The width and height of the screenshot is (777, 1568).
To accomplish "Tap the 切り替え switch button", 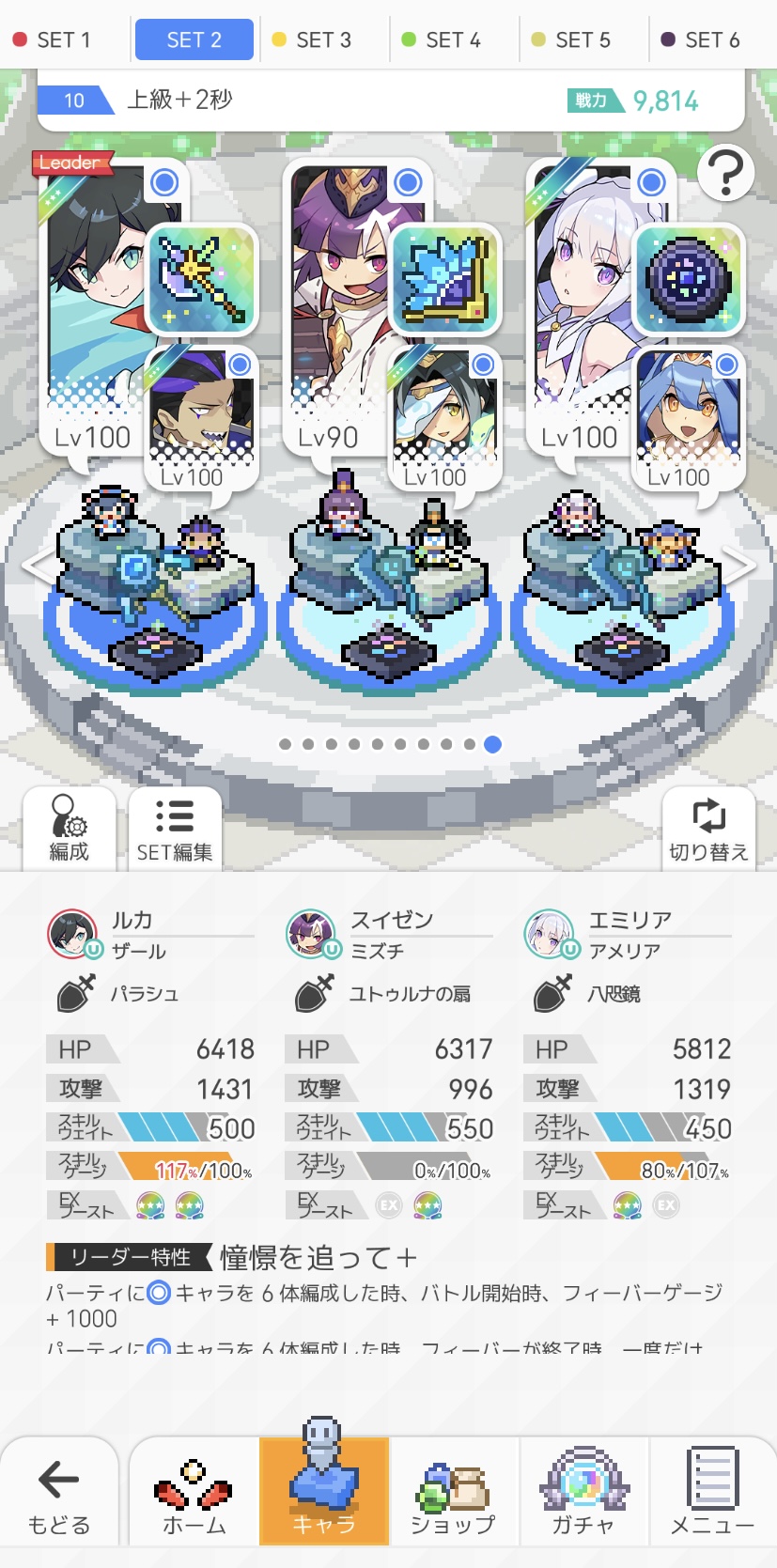I will (708, 828).
